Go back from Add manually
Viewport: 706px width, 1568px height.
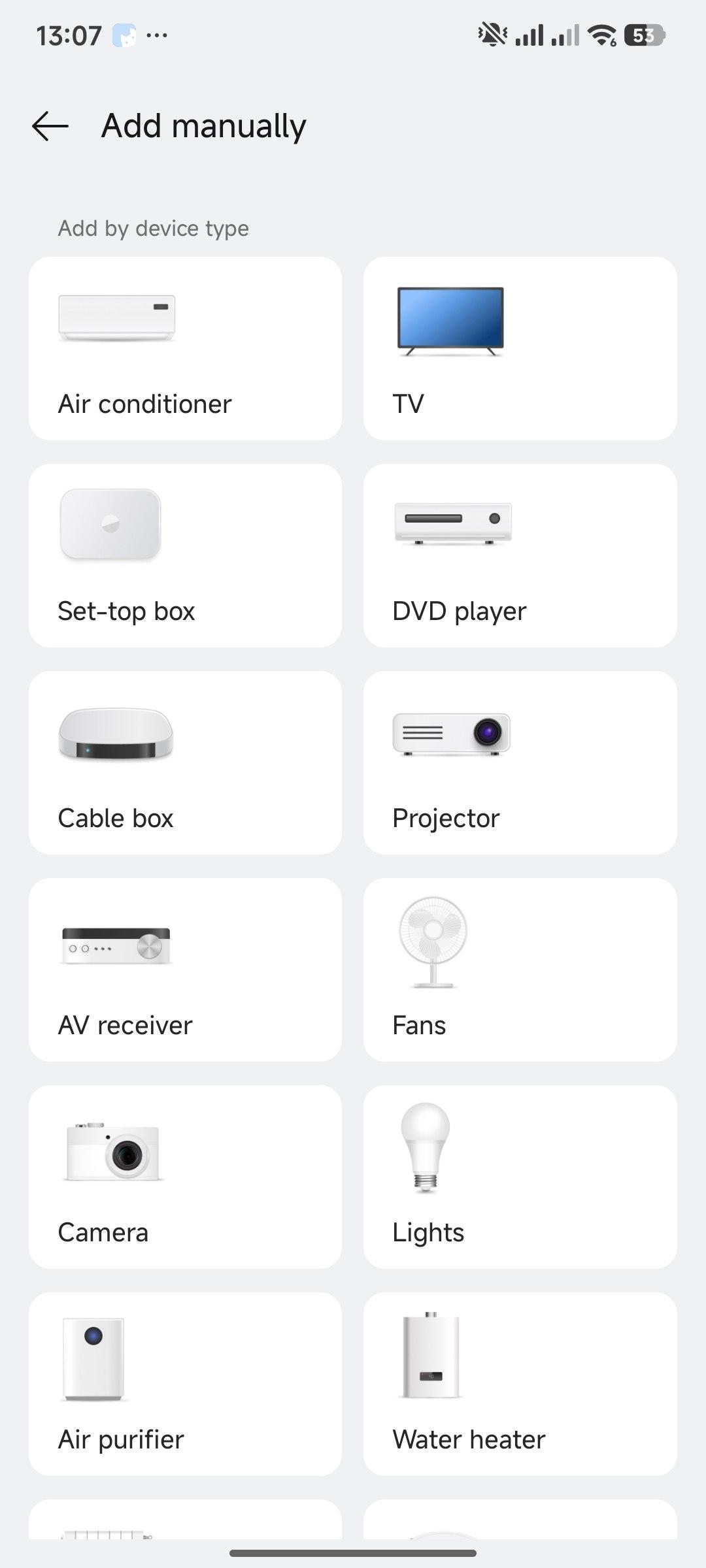click(x=50, y=126)
